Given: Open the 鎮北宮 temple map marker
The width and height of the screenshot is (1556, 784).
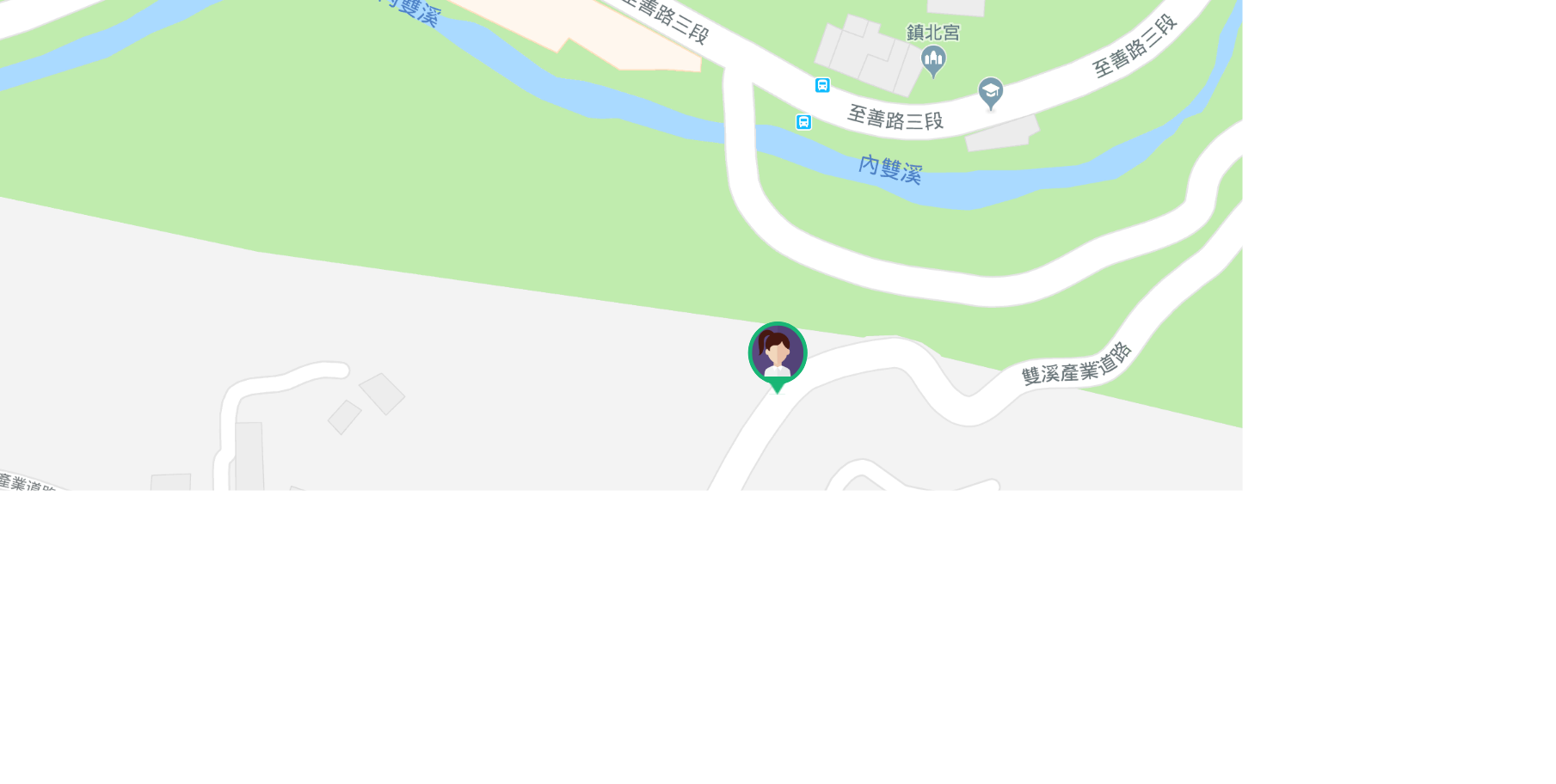Looking at the screenshot, I should [933, 61].
